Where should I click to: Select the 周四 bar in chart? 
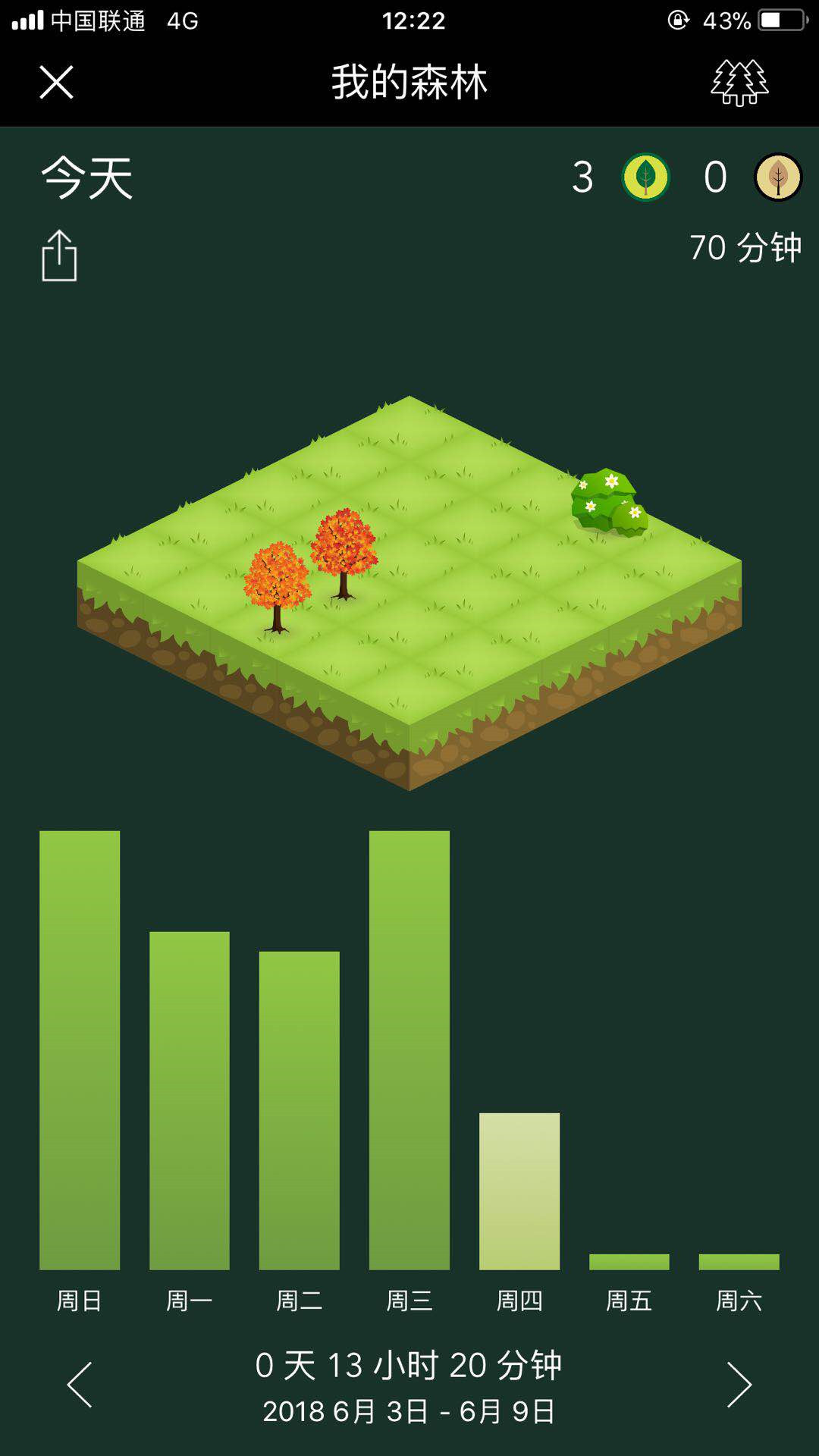click(519, 1191)
